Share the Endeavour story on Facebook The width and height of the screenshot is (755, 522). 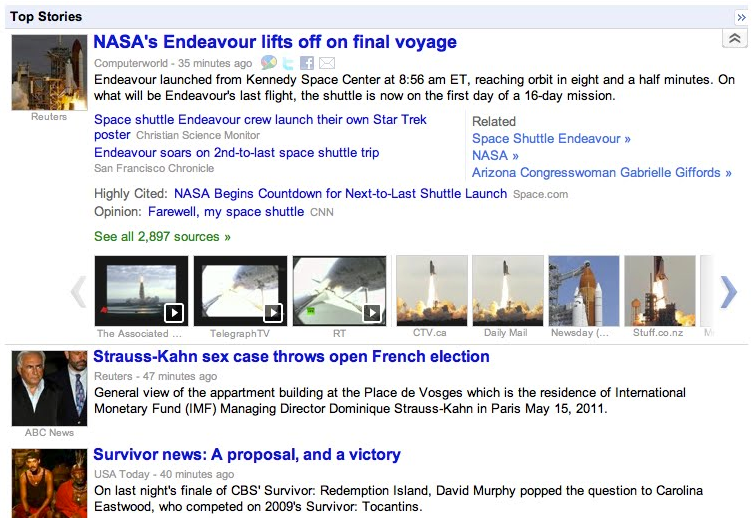click(307, 63)
